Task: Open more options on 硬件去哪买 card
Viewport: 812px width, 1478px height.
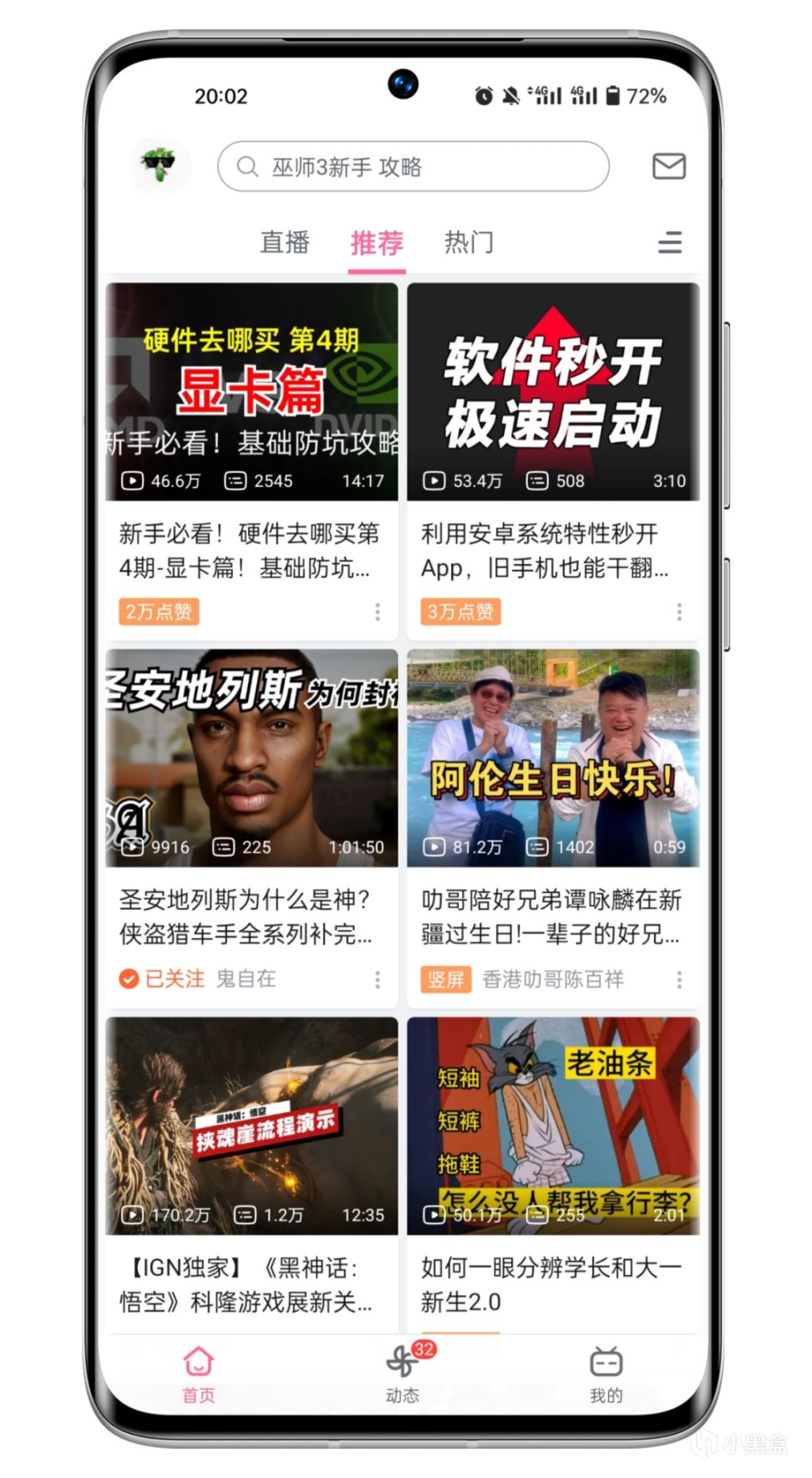Action: tap(378, 612)
